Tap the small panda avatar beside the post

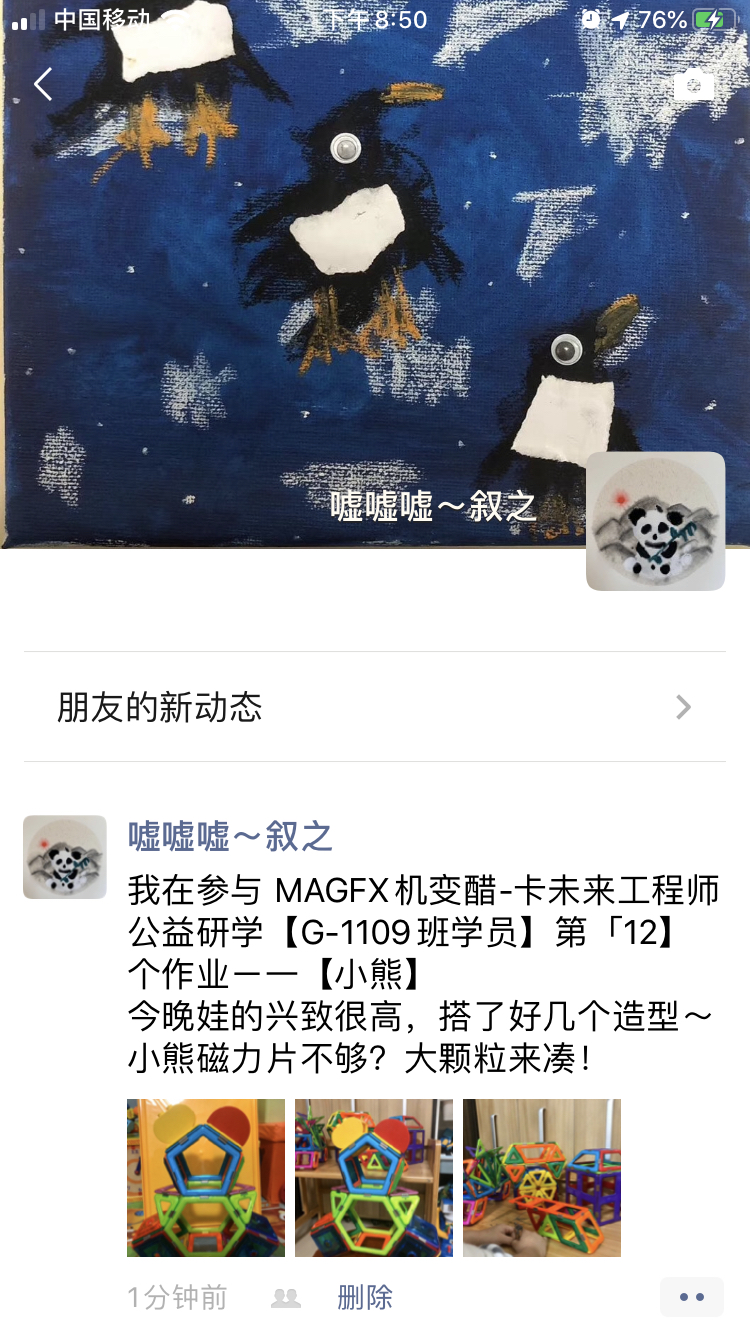[65, 857]
